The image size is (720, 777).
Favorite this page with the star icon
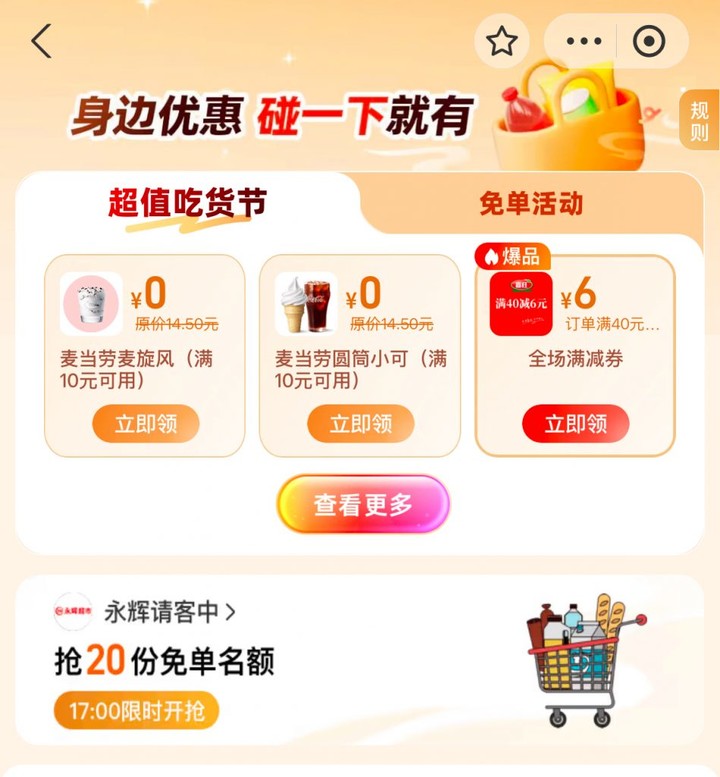[501, 41]
